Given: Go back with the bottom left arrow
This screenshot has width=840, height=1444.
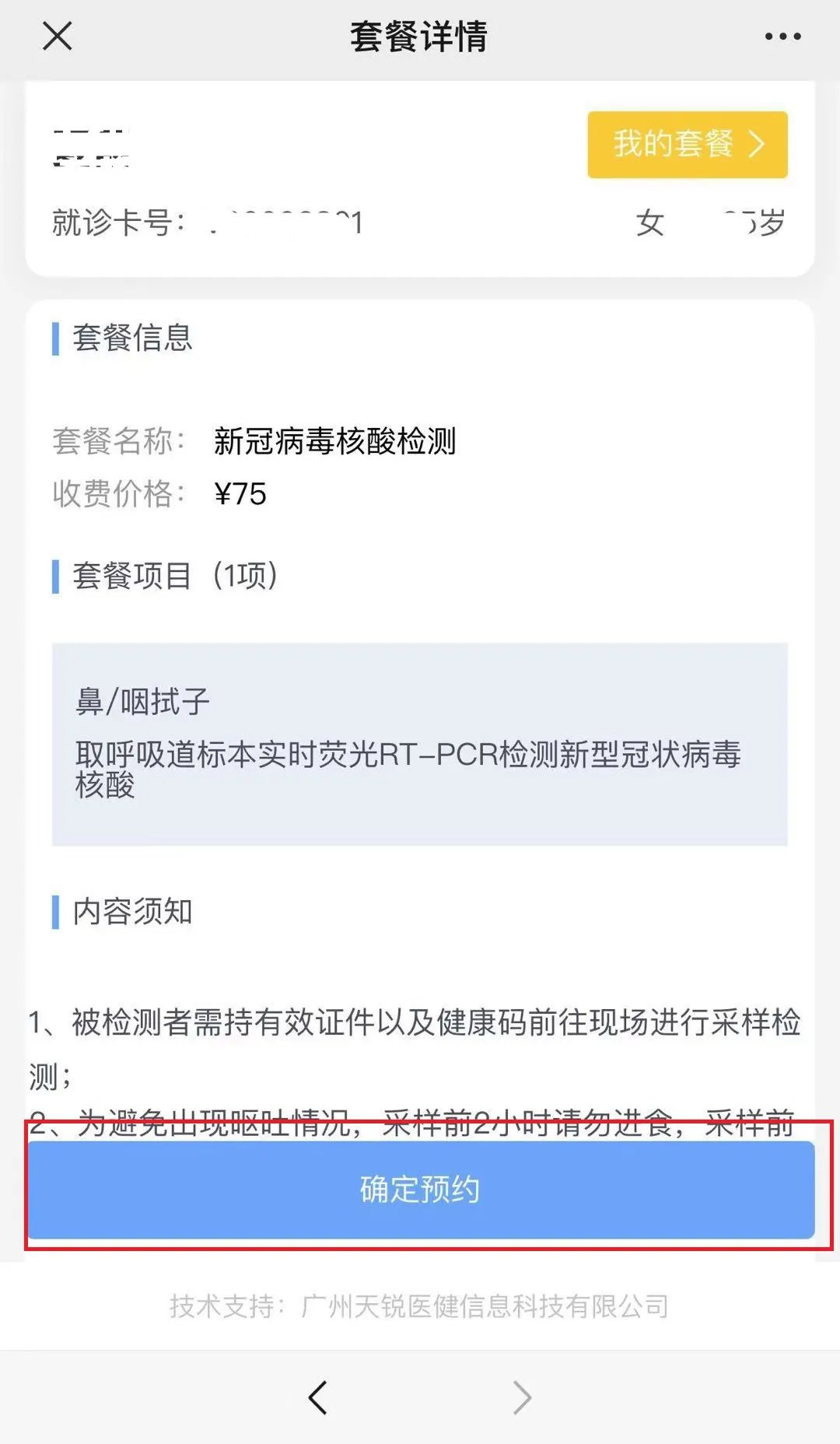Looking at the screenshot, I should click(x=318, y=1397).
